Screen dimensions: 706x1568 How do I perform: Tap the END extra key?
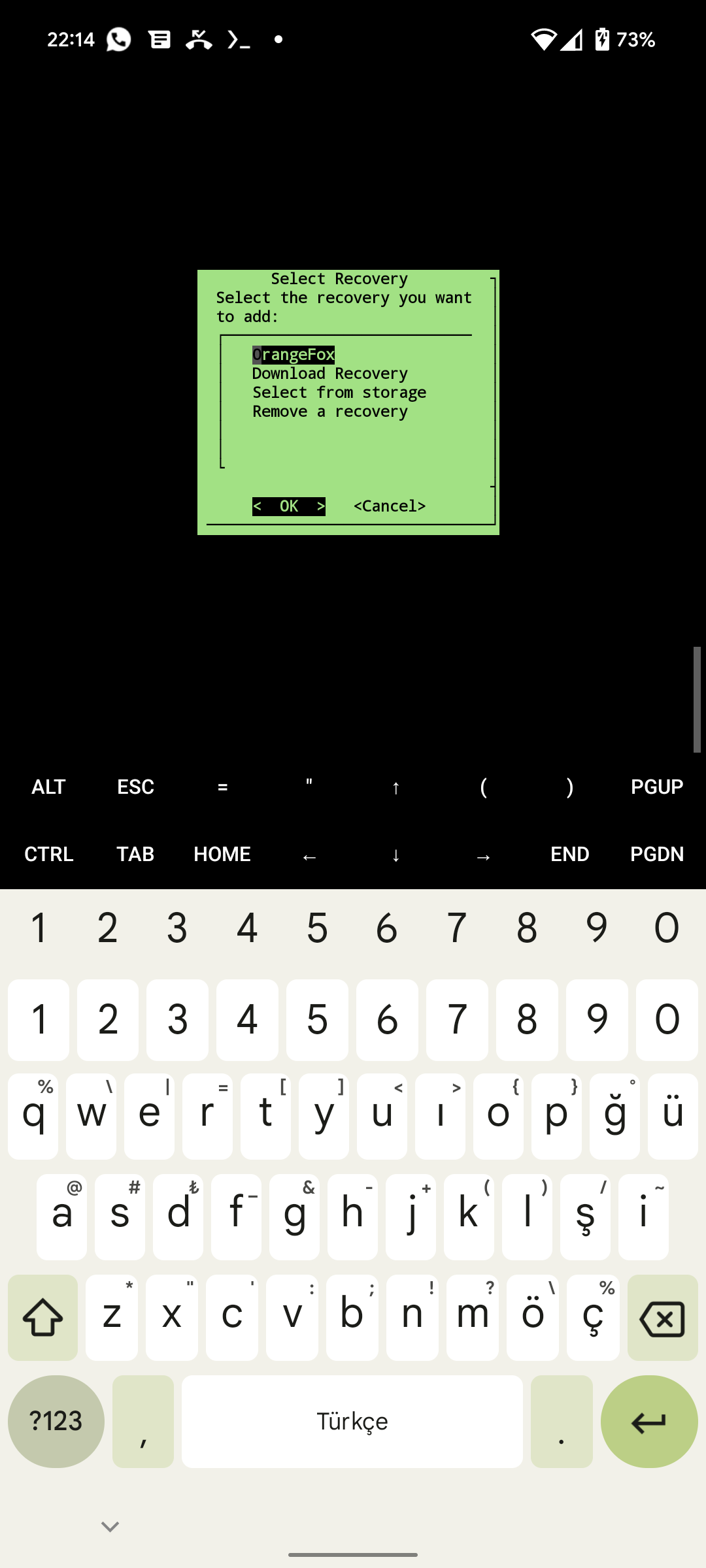[570, 854]
